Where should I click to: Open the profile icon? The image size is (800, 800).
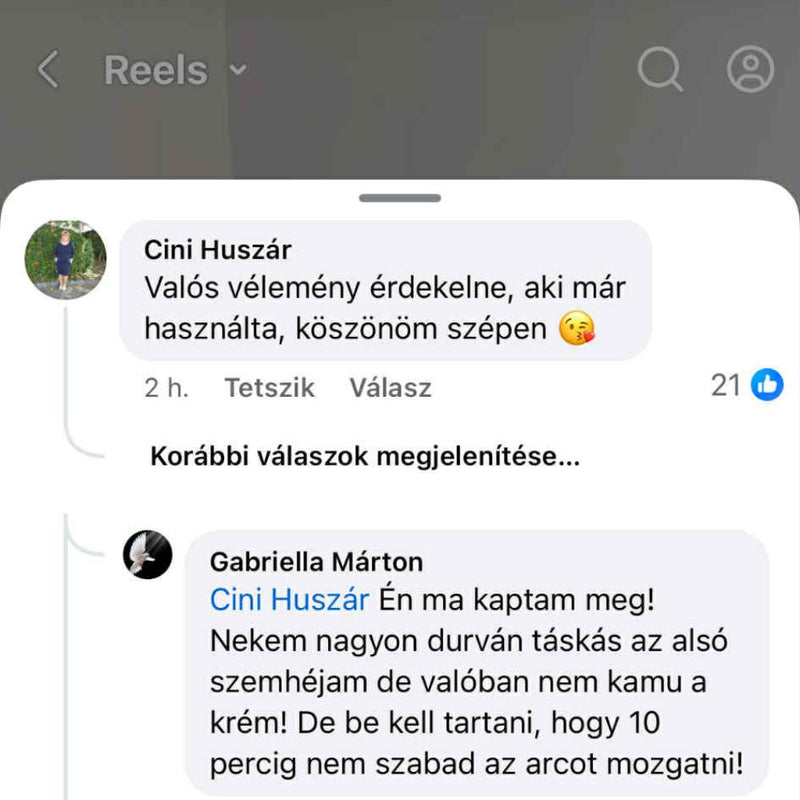coord(750,70)
